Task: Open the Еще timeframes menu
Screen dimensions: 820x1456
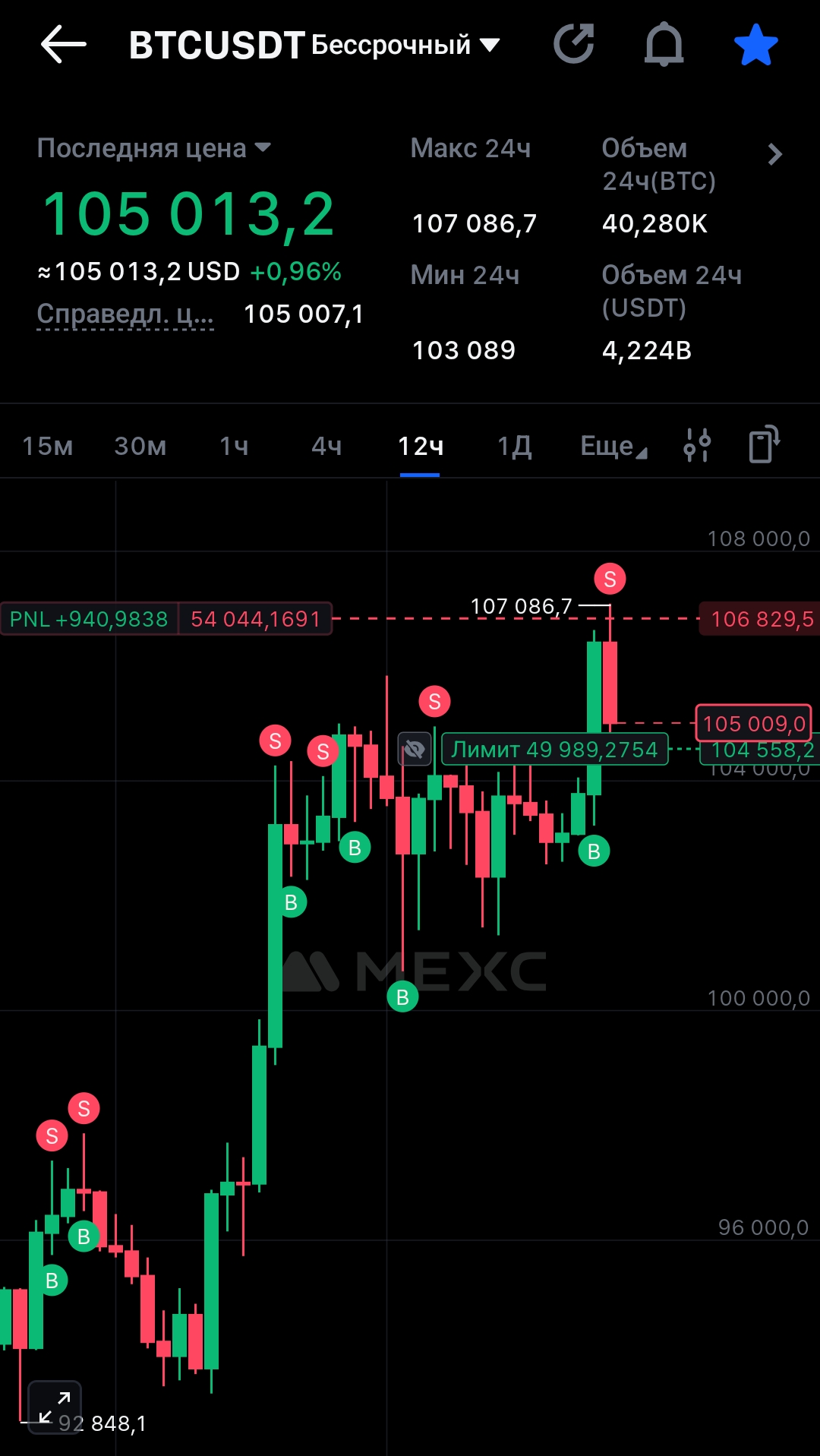Action: [613, 446]
